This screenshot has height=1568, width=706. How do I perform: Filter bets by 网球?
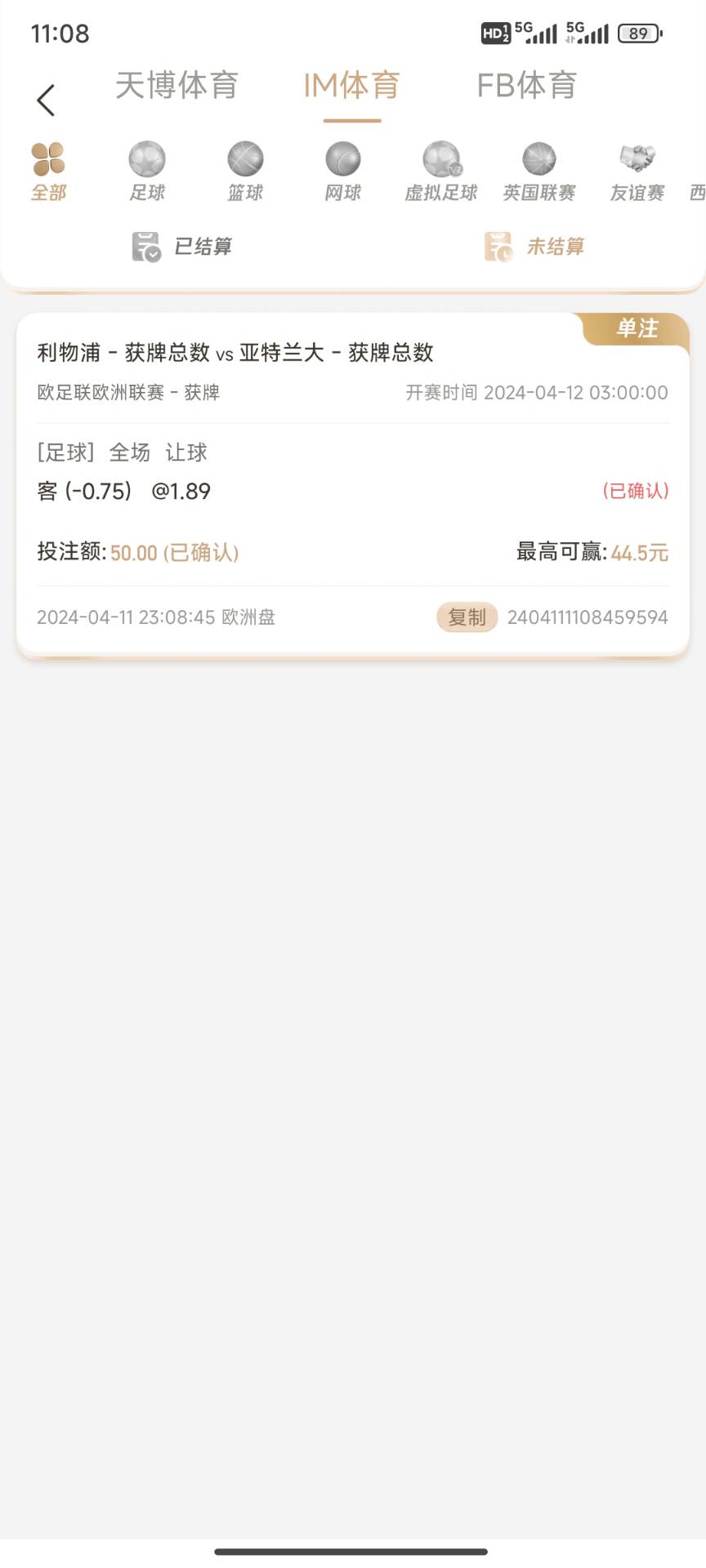(x=343, y=171)
